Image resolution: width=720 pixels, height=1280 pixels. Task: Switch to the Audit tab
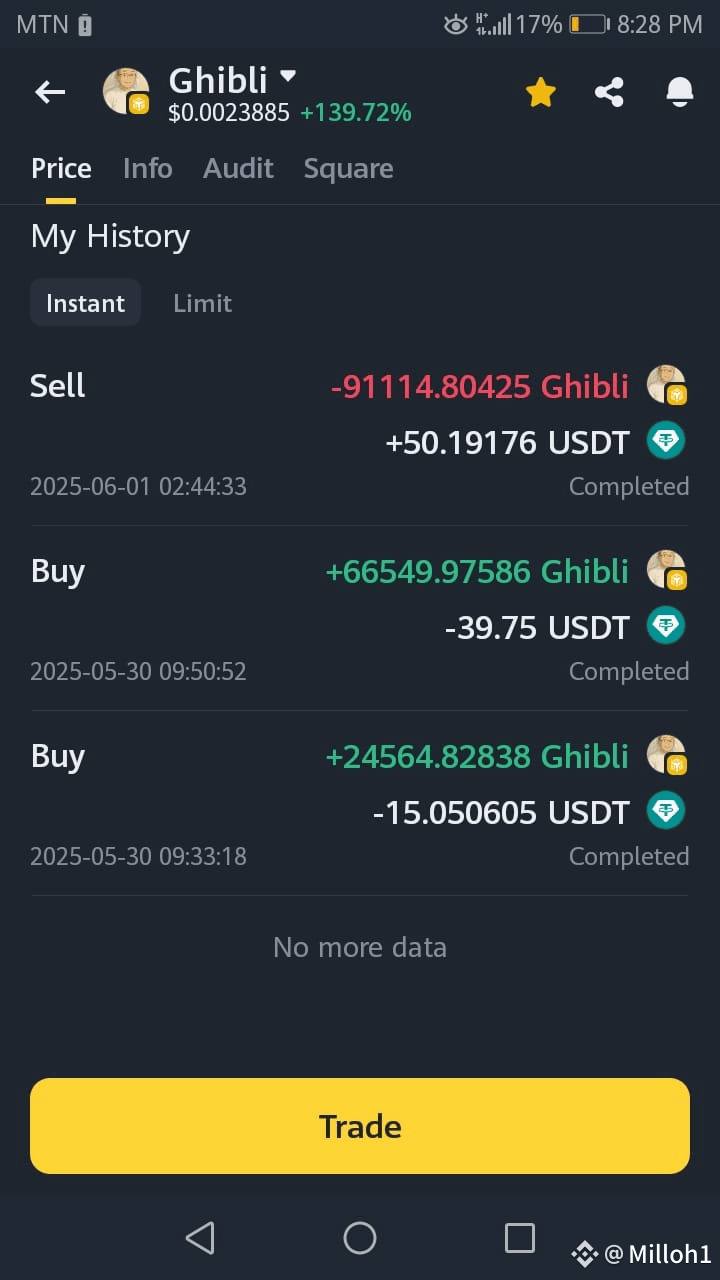[238, 168]
